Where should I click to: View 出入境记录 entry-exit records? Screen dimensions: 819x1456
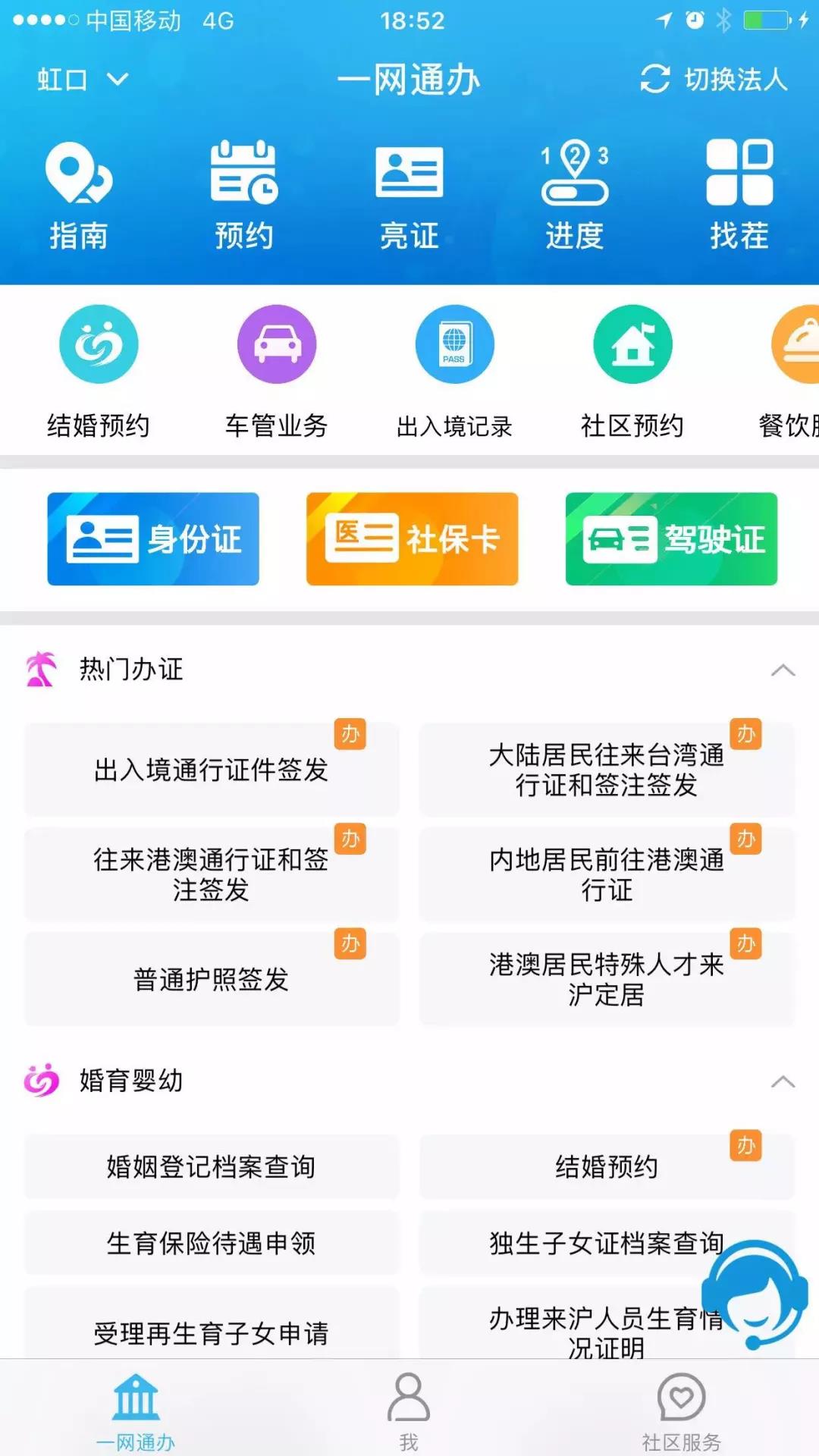[454, 372]
